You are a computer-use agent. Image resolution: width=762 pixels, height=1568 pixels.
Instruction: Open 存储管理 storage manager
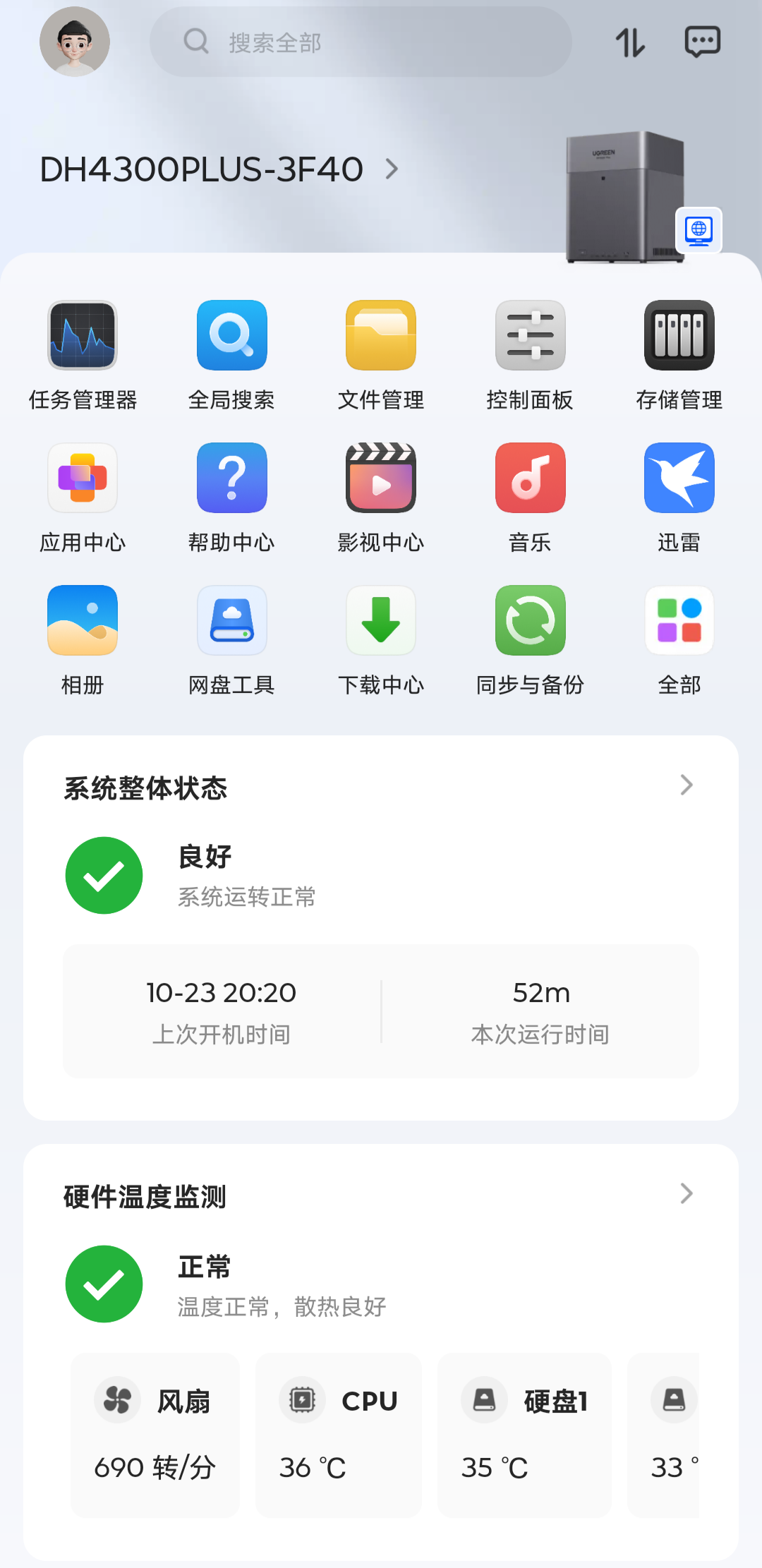pos(679,336)
